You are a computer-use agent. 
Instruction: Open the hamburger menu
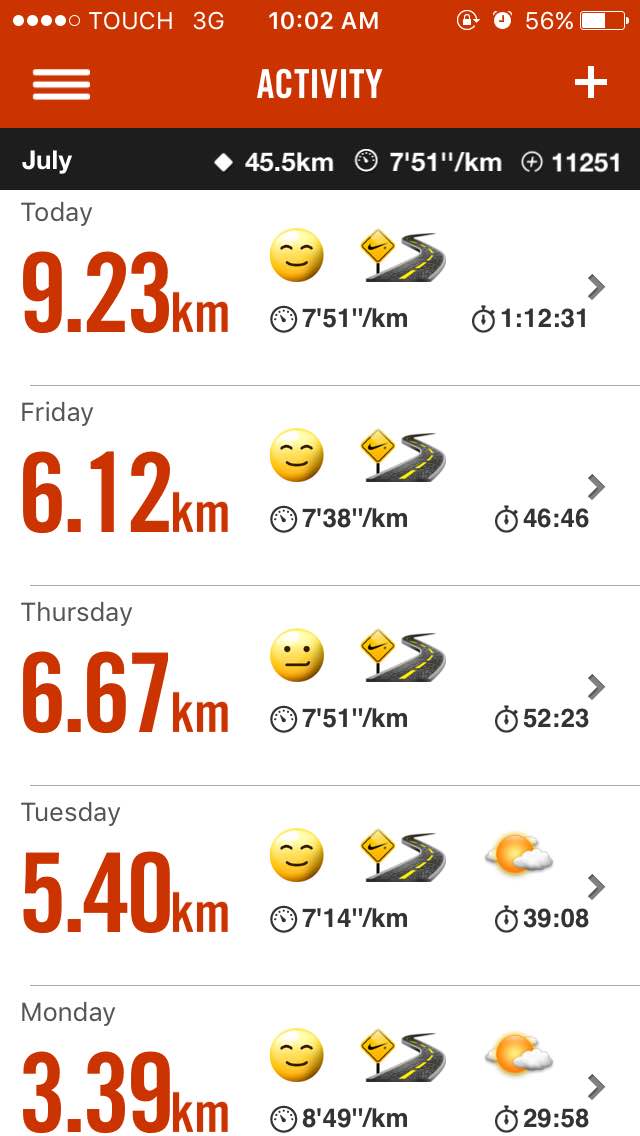pos(61,84)
